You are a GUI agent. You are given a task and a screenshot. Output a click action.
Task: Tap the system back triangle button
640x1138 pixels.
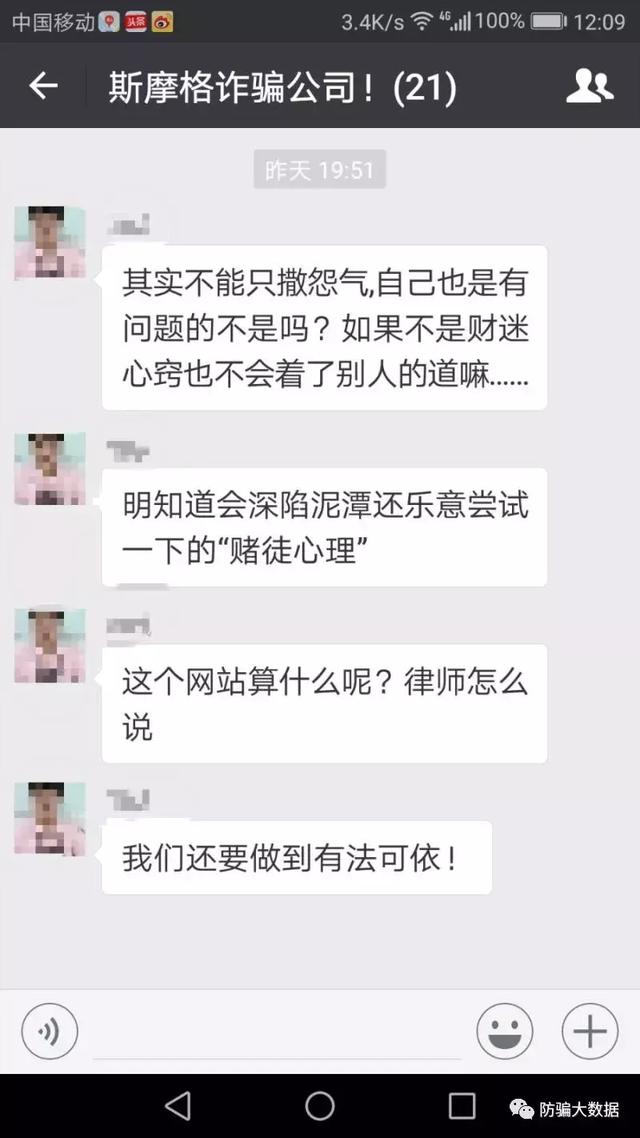pyautogui.click(x=178, y=1105)
